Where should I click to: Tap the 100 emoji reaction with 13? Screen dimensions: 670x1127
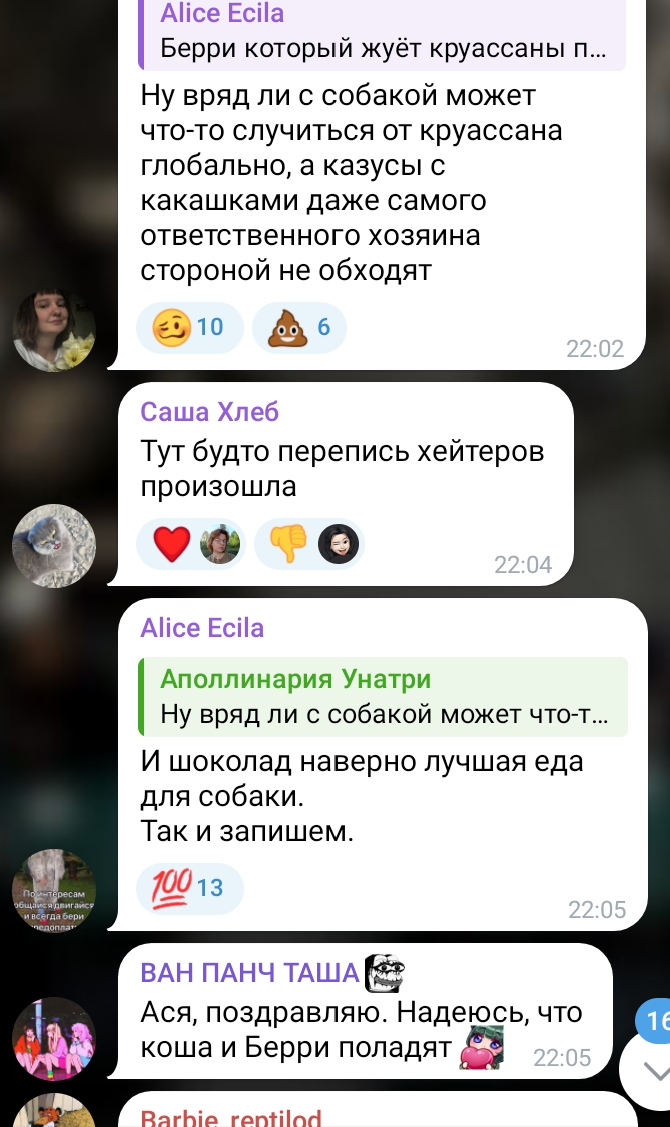point(190,888)
